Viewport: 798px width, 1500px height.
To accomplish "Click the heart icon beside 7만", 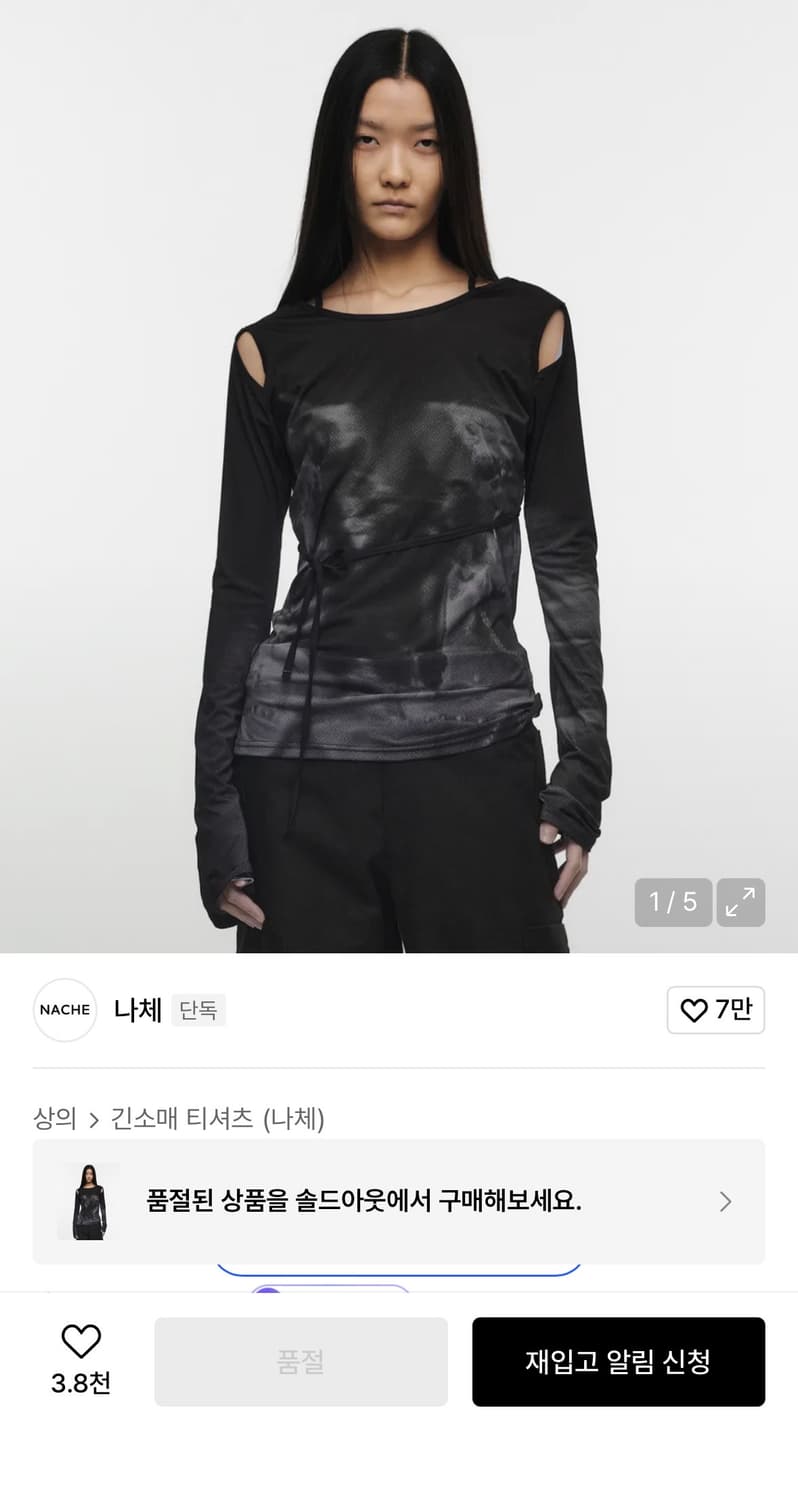I will (x=695, y=1010).
